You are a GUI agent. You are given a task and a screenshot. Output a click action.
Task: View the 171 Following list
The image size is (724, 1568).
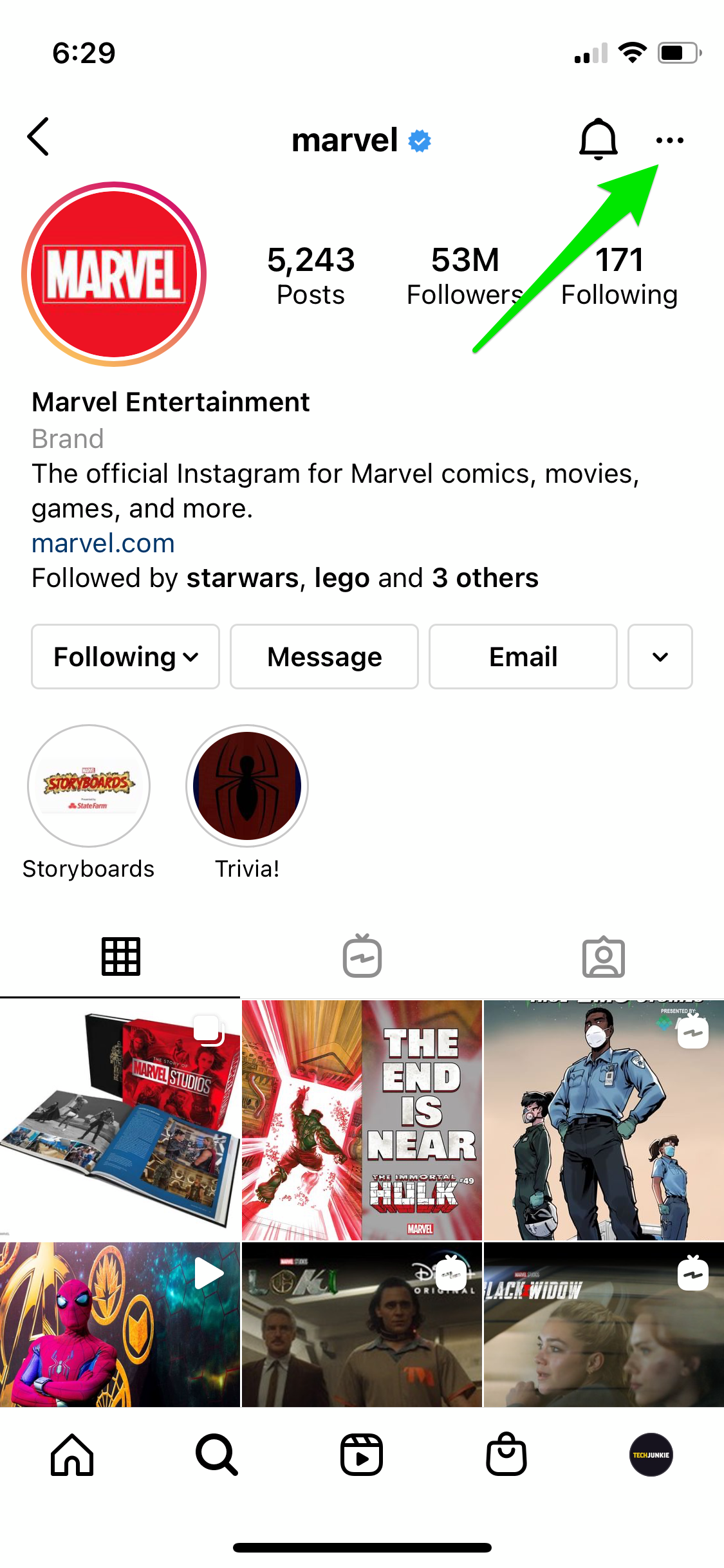click(x=619, y=275)
